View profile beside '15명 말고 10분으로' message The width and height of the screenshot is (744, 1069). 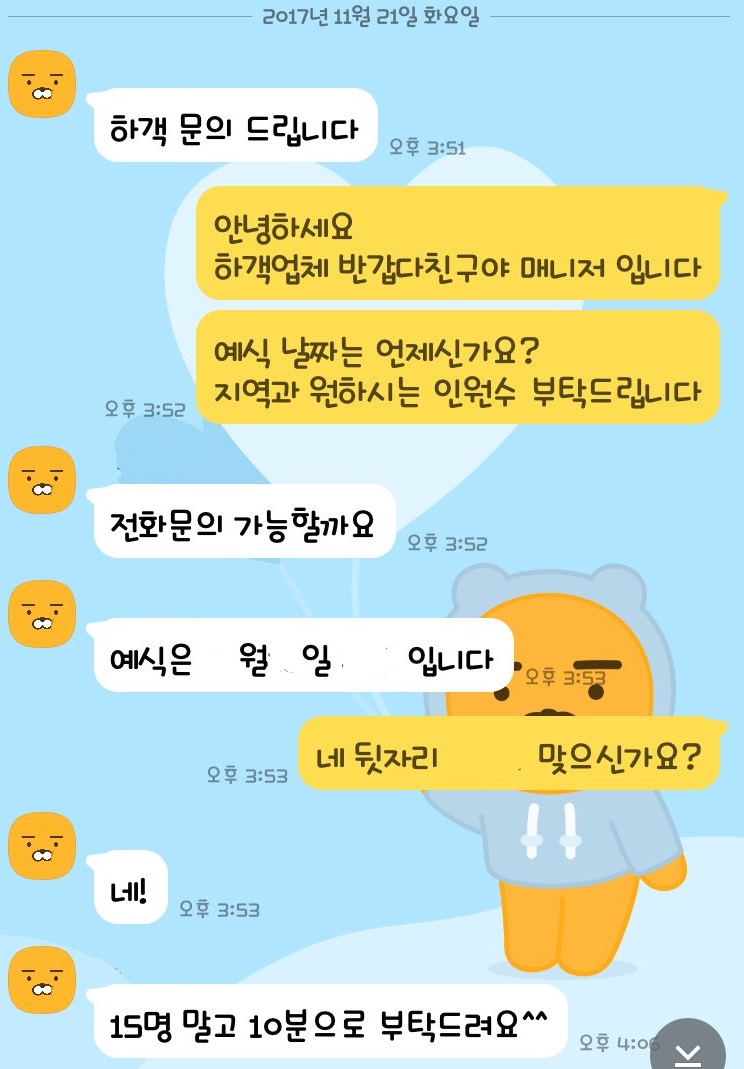pos(41,979)
